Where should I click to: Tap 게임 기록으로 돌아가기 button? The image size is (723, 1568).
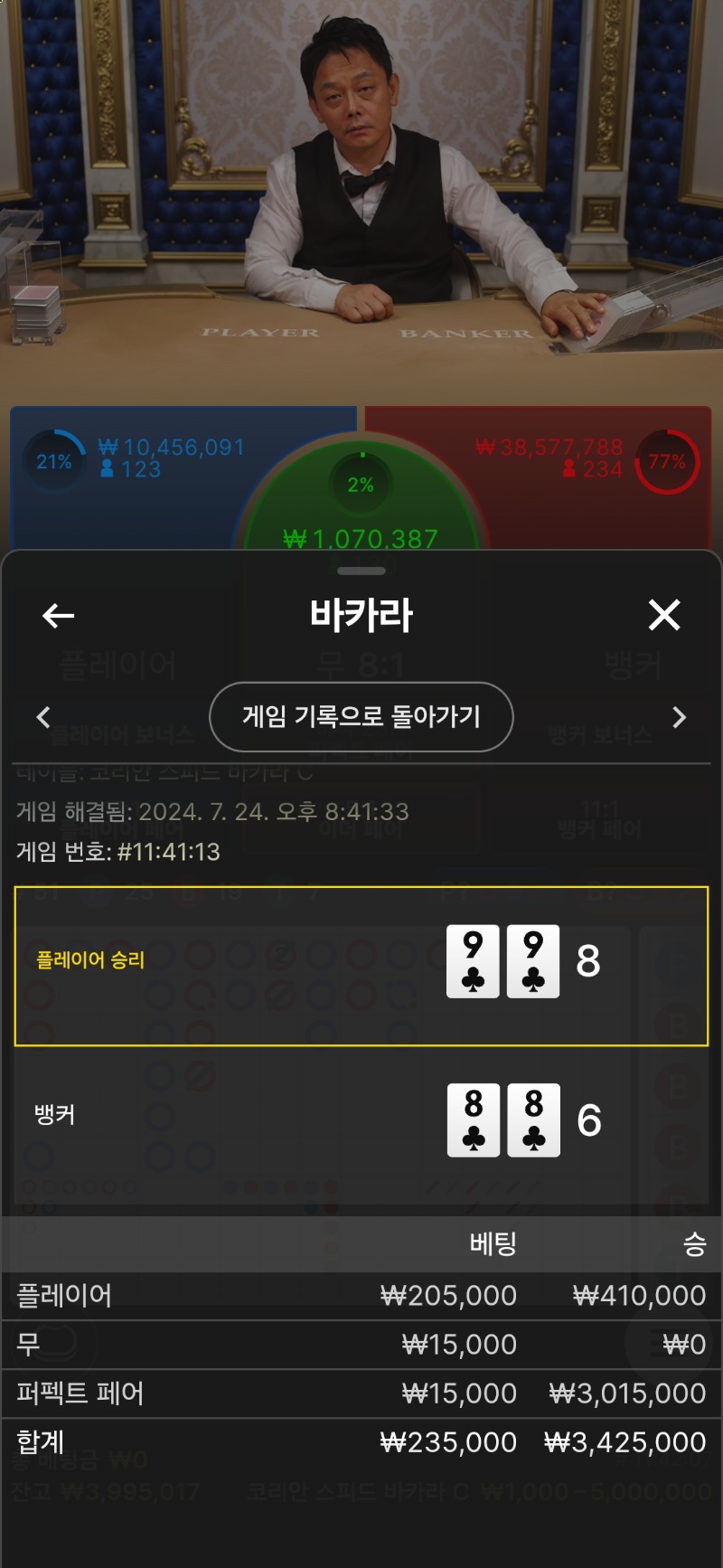pos(361,717)
